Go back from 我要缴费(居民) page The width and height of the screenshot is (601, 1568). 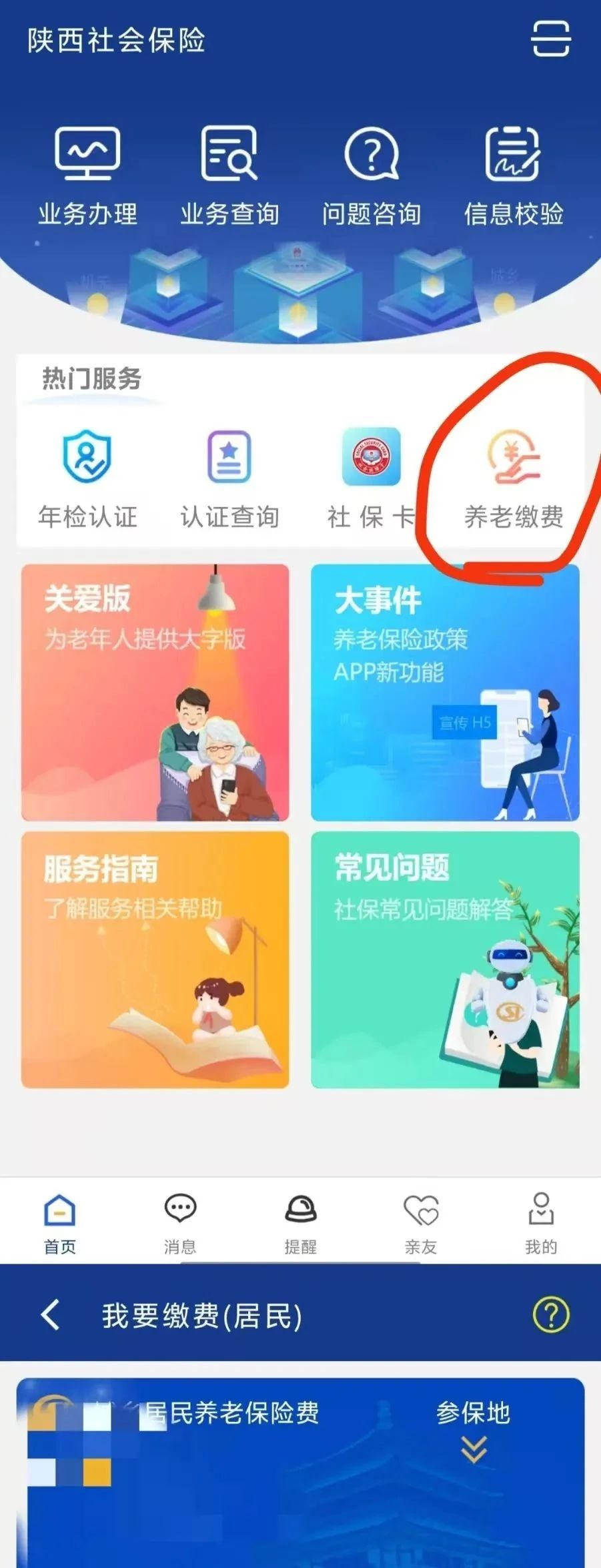tap(51, 1315)
